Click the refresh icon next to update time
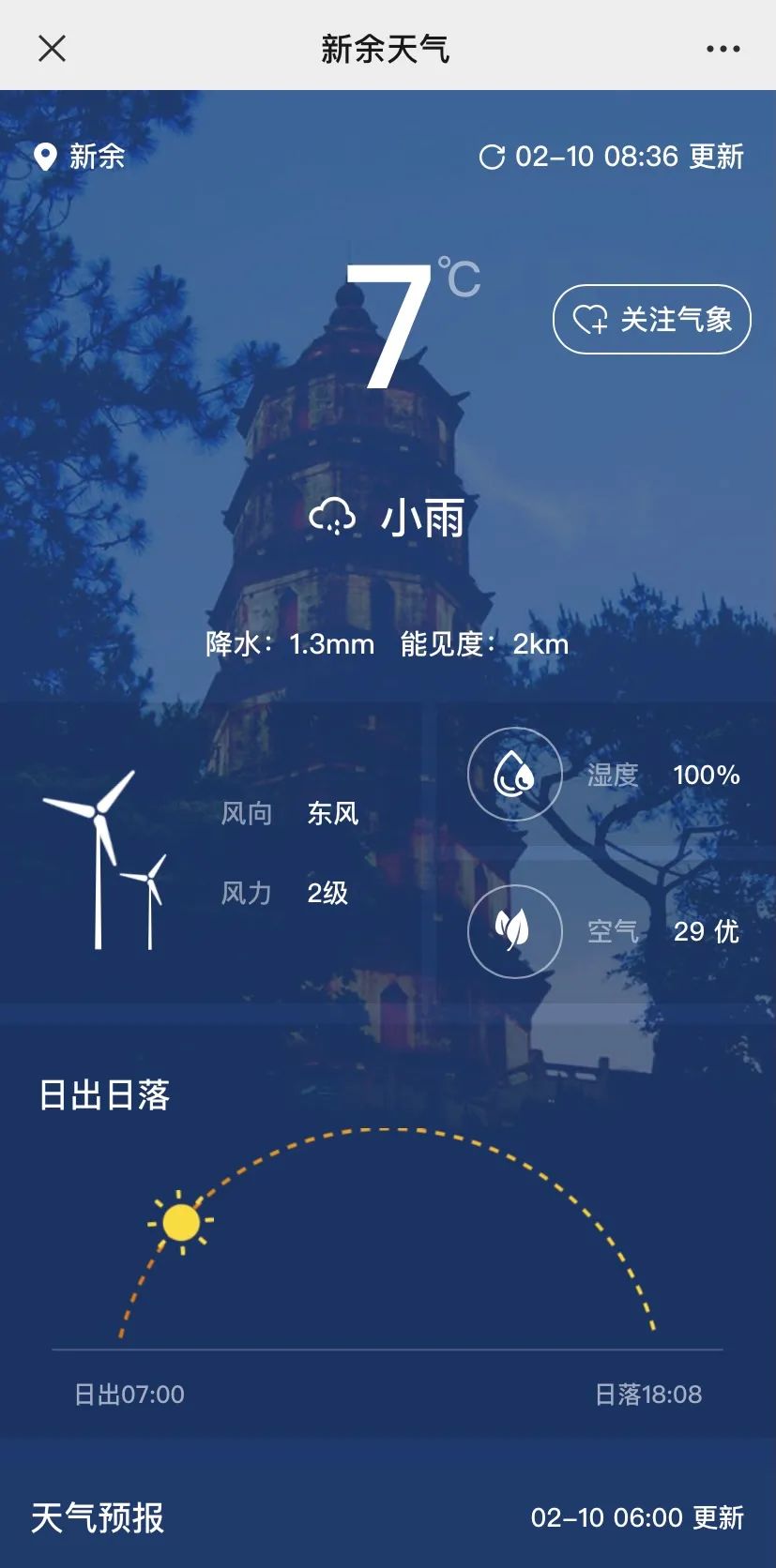 pyautogui.click(x=493, y=156)
